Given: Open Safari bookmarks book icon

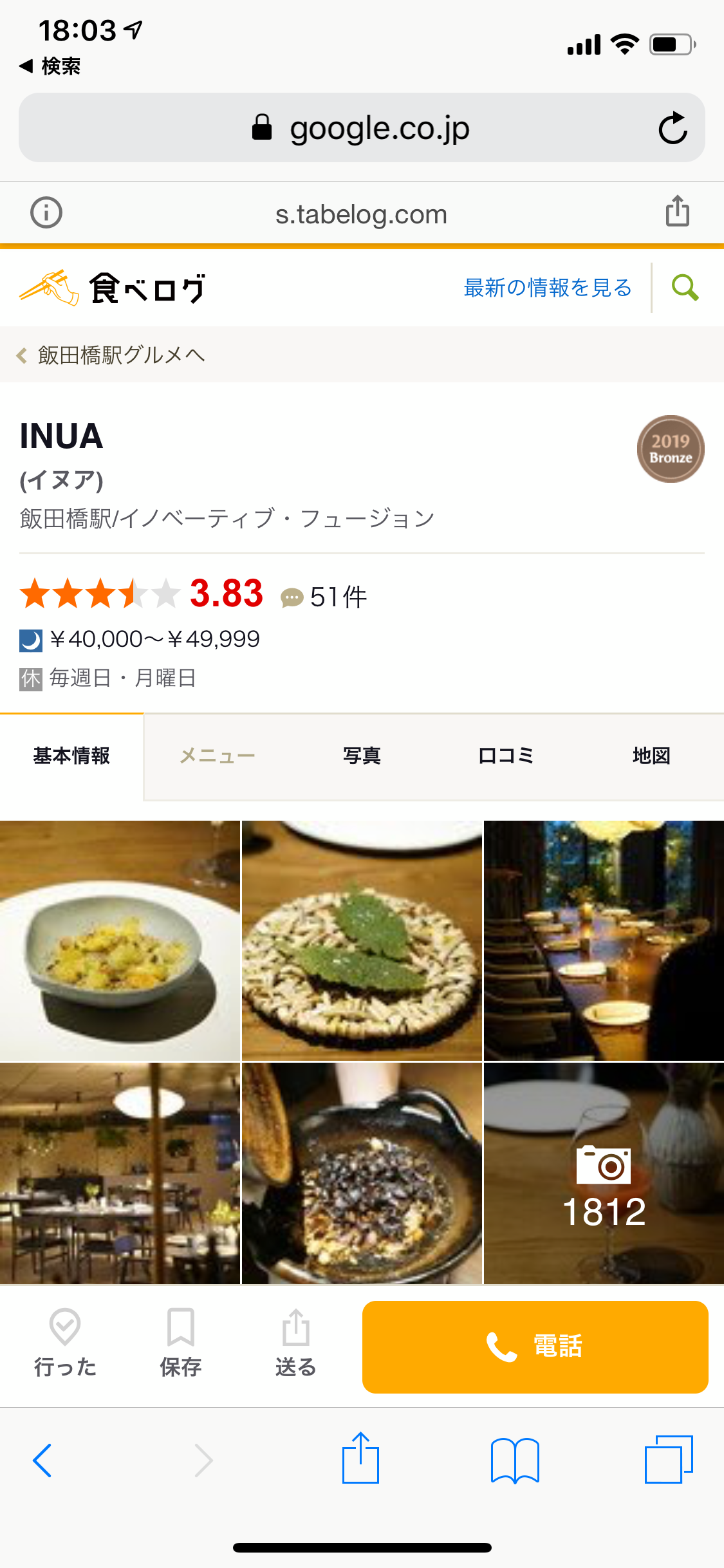Looking at the screenshot, I should (x=514, y=1460).
